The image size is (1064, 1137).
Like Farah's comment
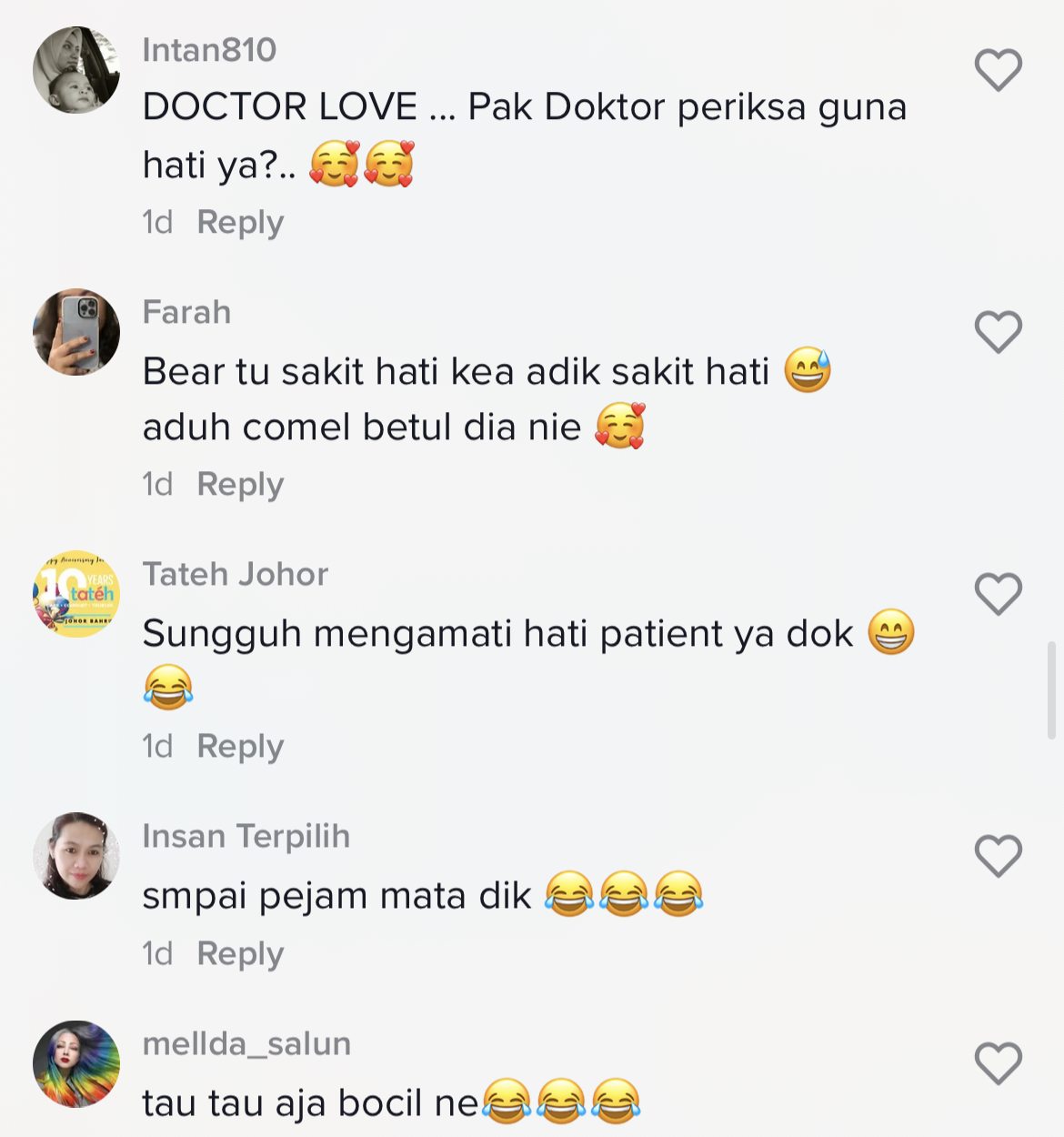[x=998, y=332]
